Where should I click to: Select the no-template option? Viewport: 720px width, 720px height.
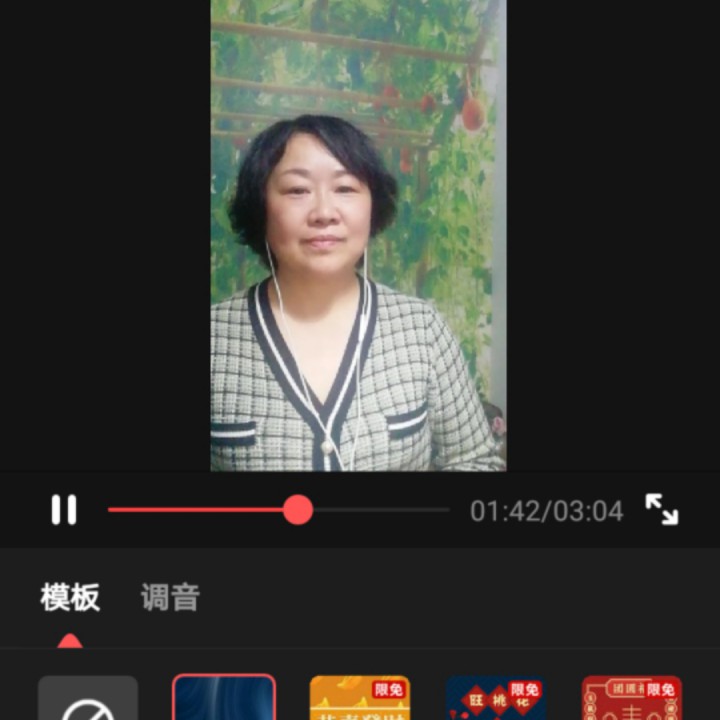(x=88, y=700)
